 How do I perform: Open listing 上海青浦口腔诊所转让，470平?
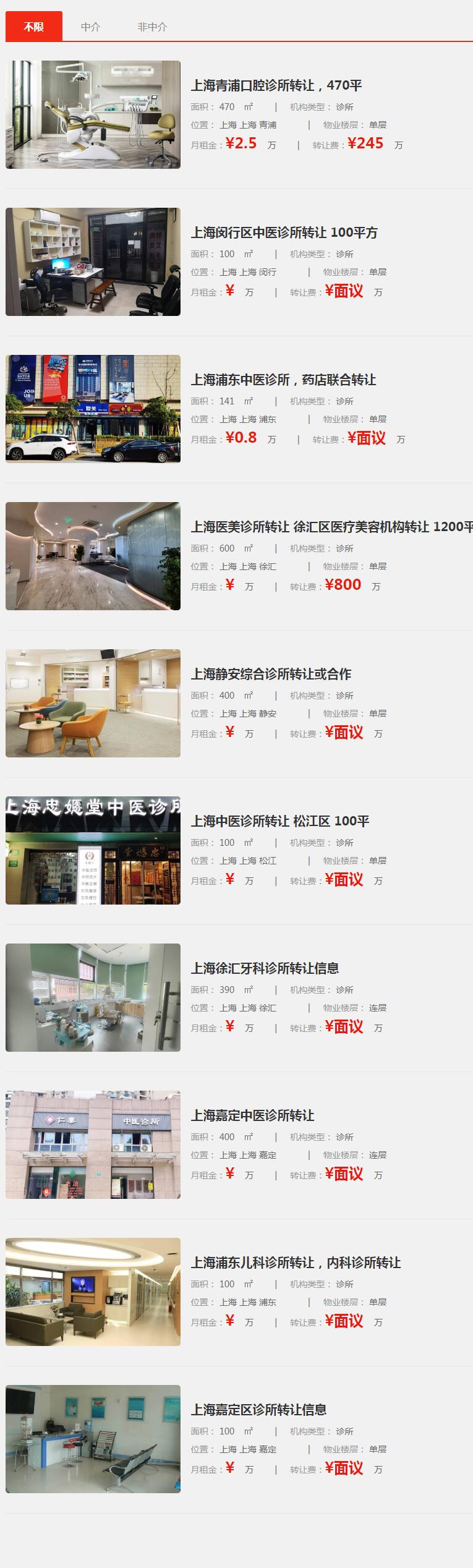click(x=276, y=85)
